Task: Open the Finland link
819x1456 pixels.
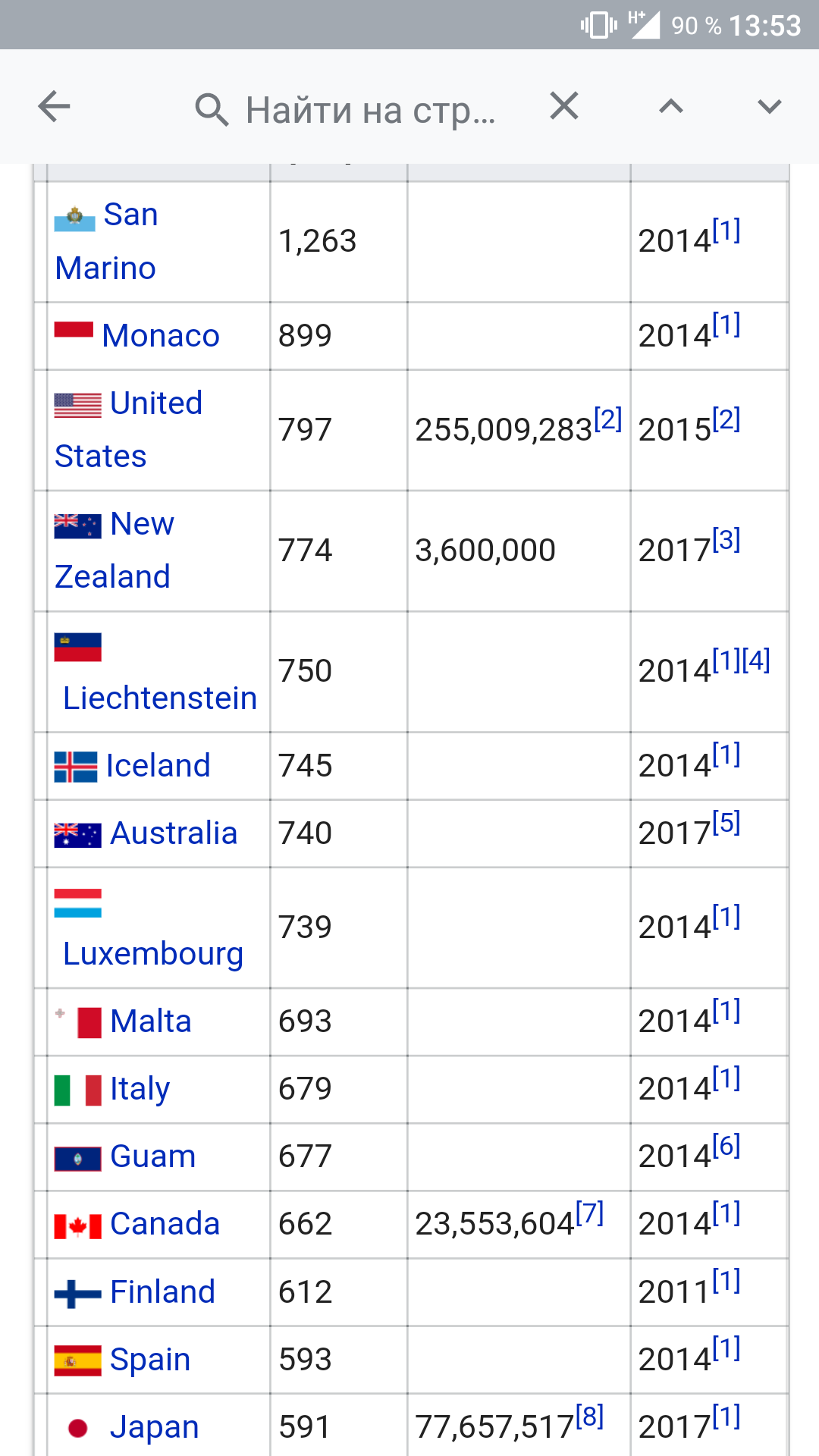Action: coord(162,1292)
